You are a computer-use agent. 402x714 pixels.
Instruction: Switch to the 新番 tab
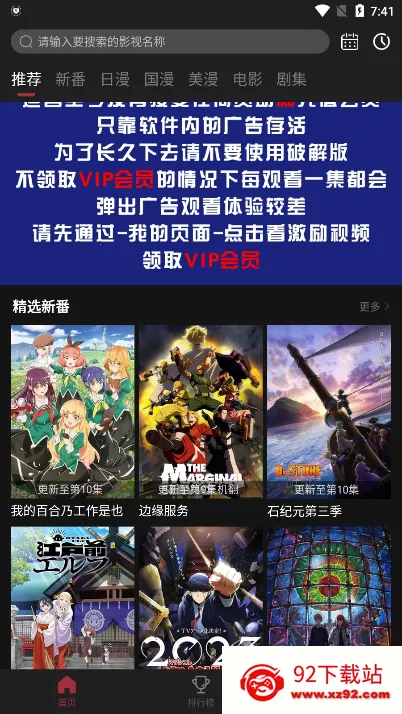(x=70, y=79)
